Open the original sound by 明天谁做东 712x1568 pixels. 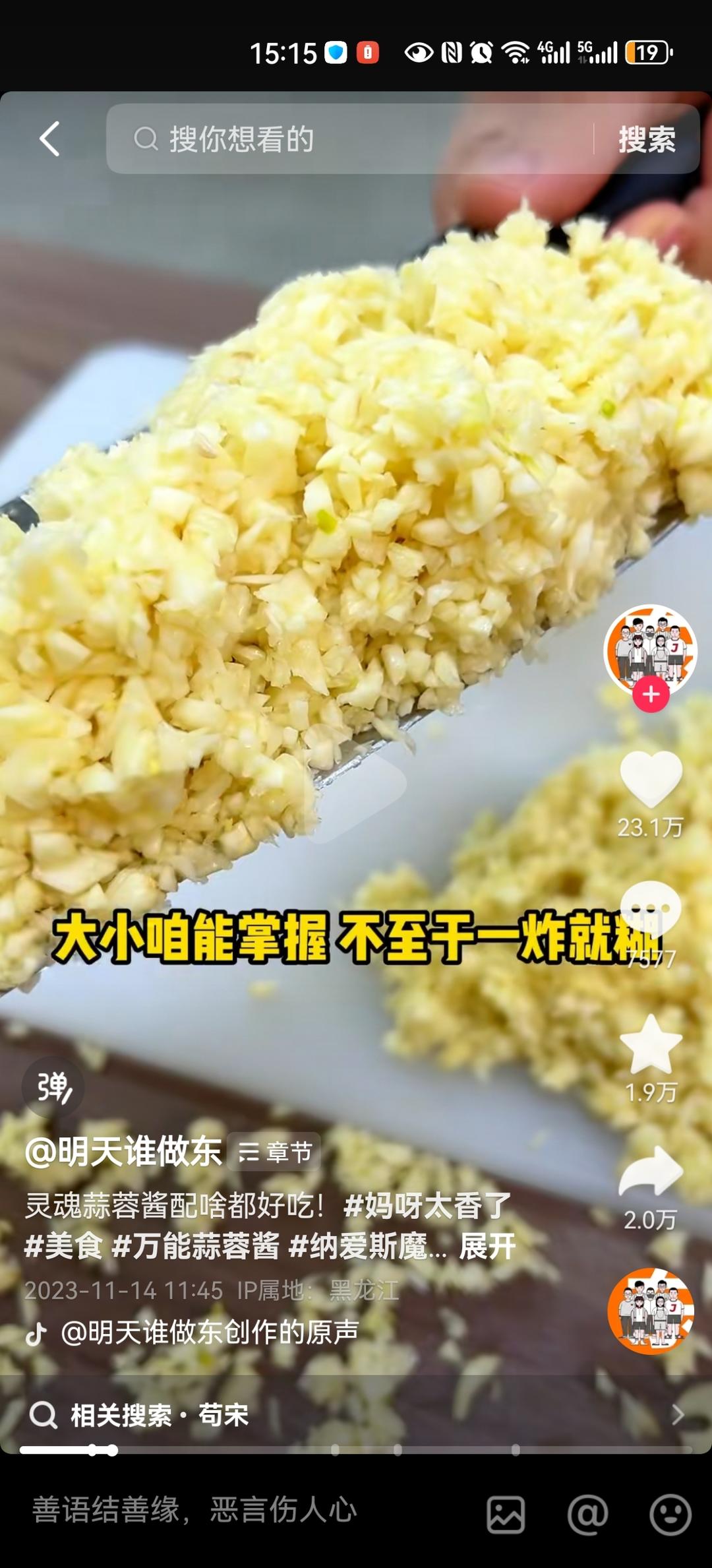coord(208,1333)
